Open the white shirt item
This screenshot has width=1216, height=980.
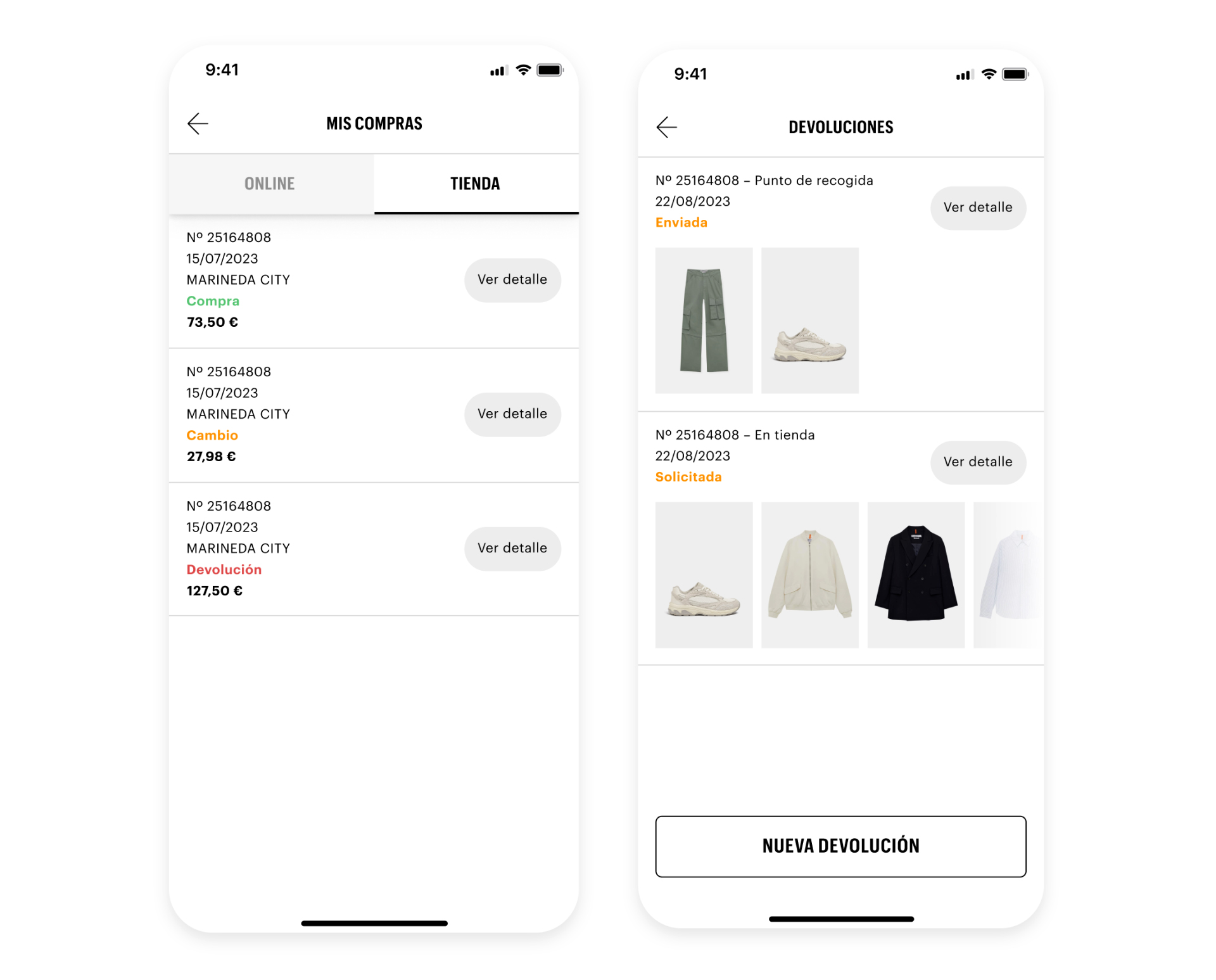point(1007,575)
